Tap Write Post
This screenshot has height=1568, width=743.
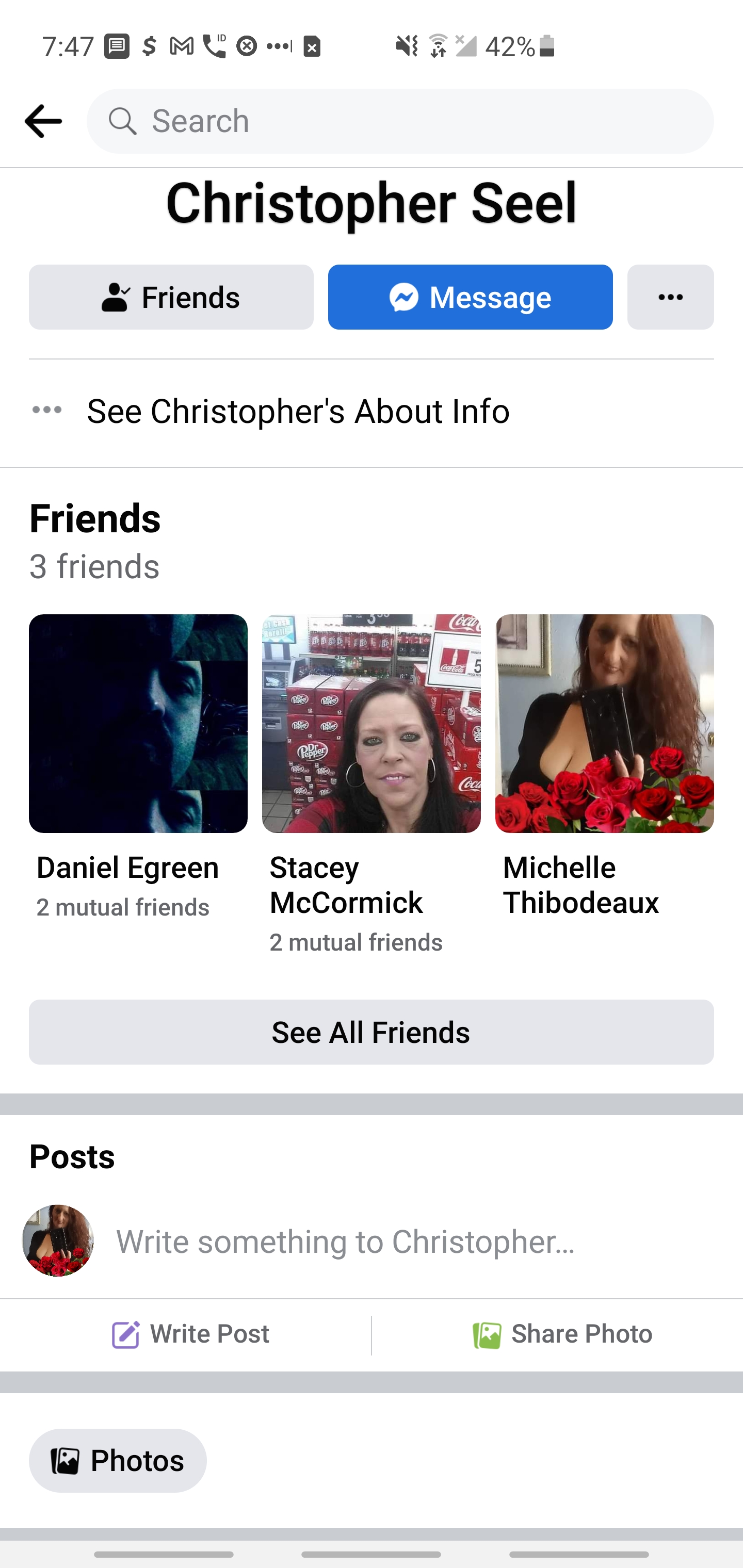(x=190, y=1334)
